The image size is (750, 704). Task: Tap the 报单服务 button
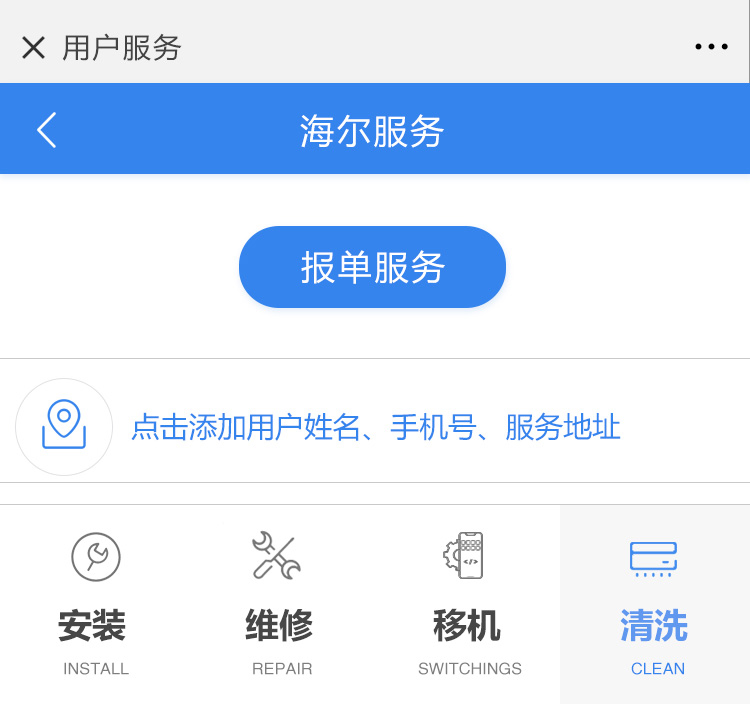(372, 267)
